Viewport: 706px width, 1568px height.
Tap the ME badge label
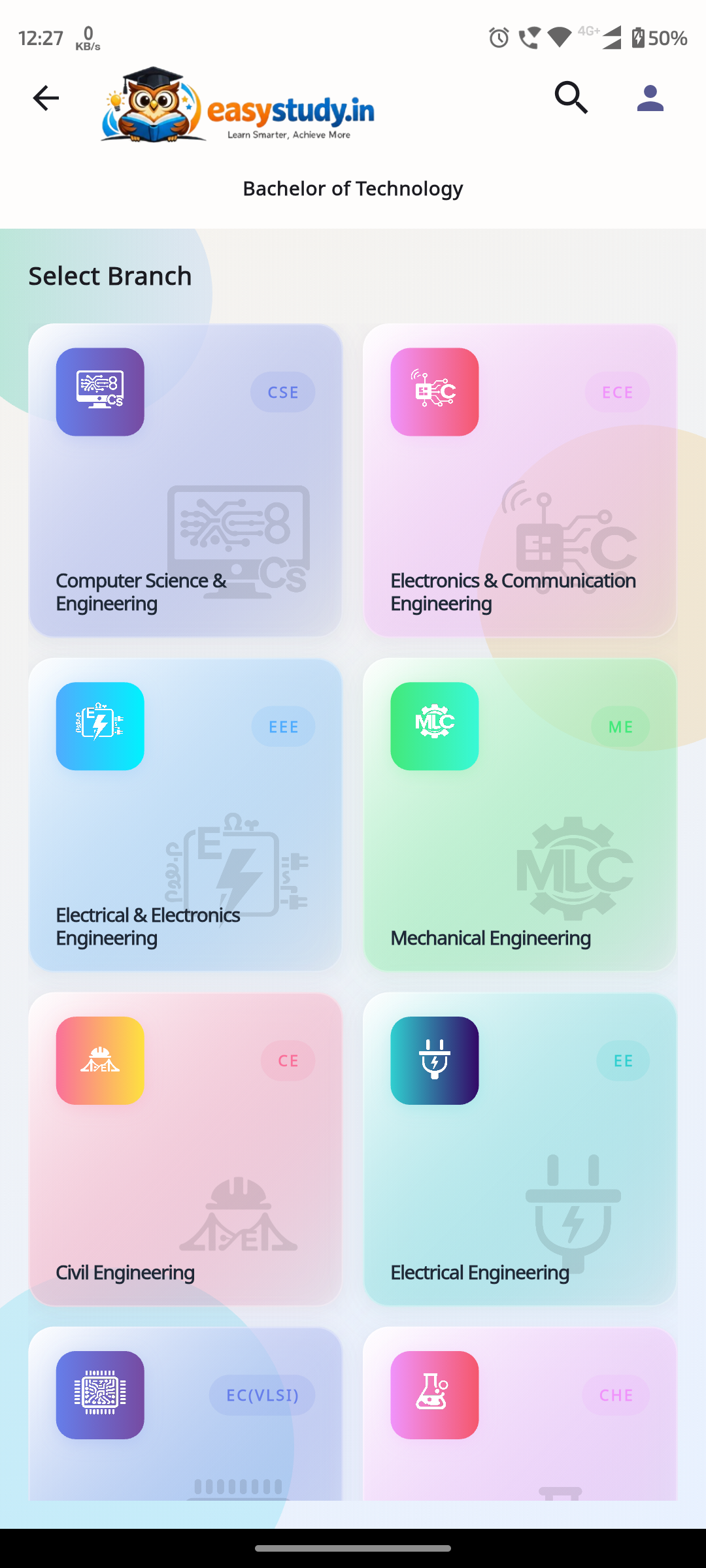point(620,726)
